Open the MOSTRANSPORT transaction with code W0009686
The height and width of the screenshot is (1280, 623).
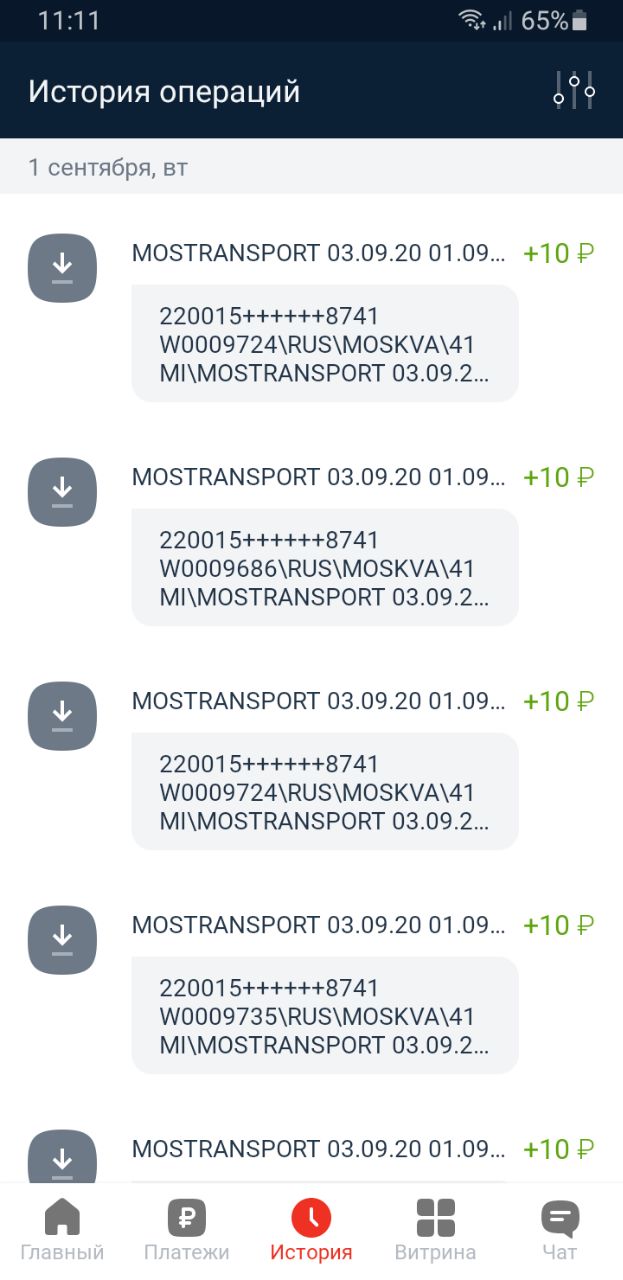311,543
